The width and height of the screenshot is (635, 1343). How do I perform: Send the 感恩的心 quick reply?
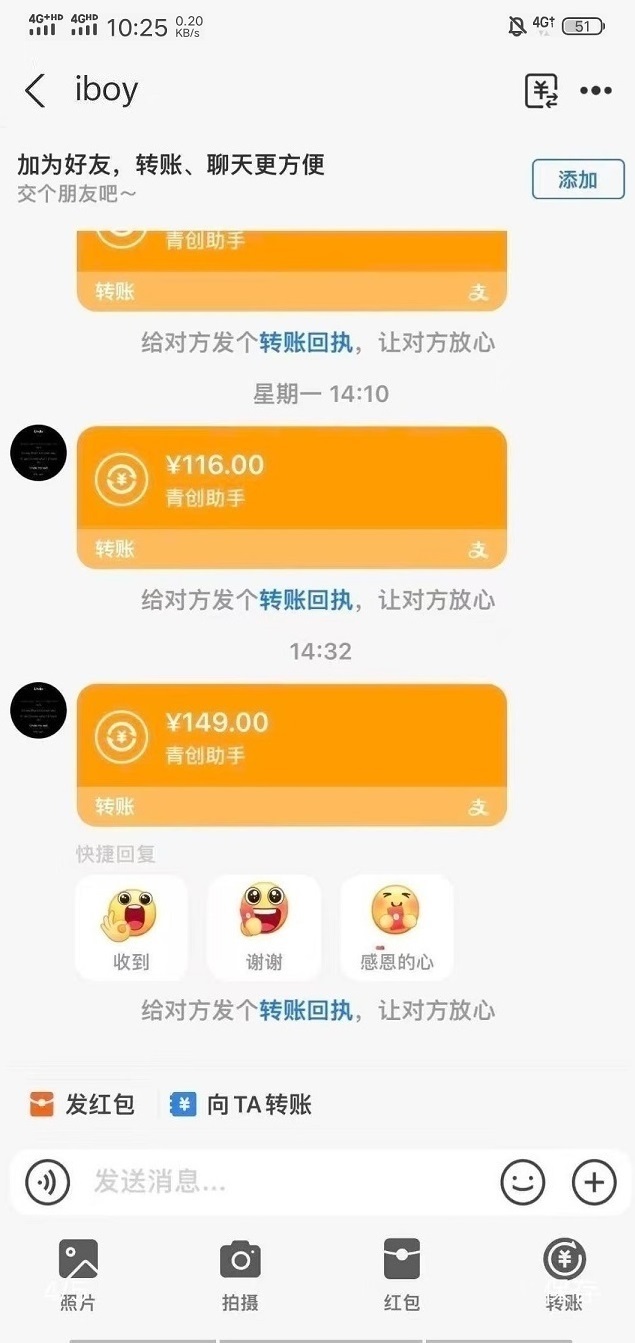click(397, 927)
